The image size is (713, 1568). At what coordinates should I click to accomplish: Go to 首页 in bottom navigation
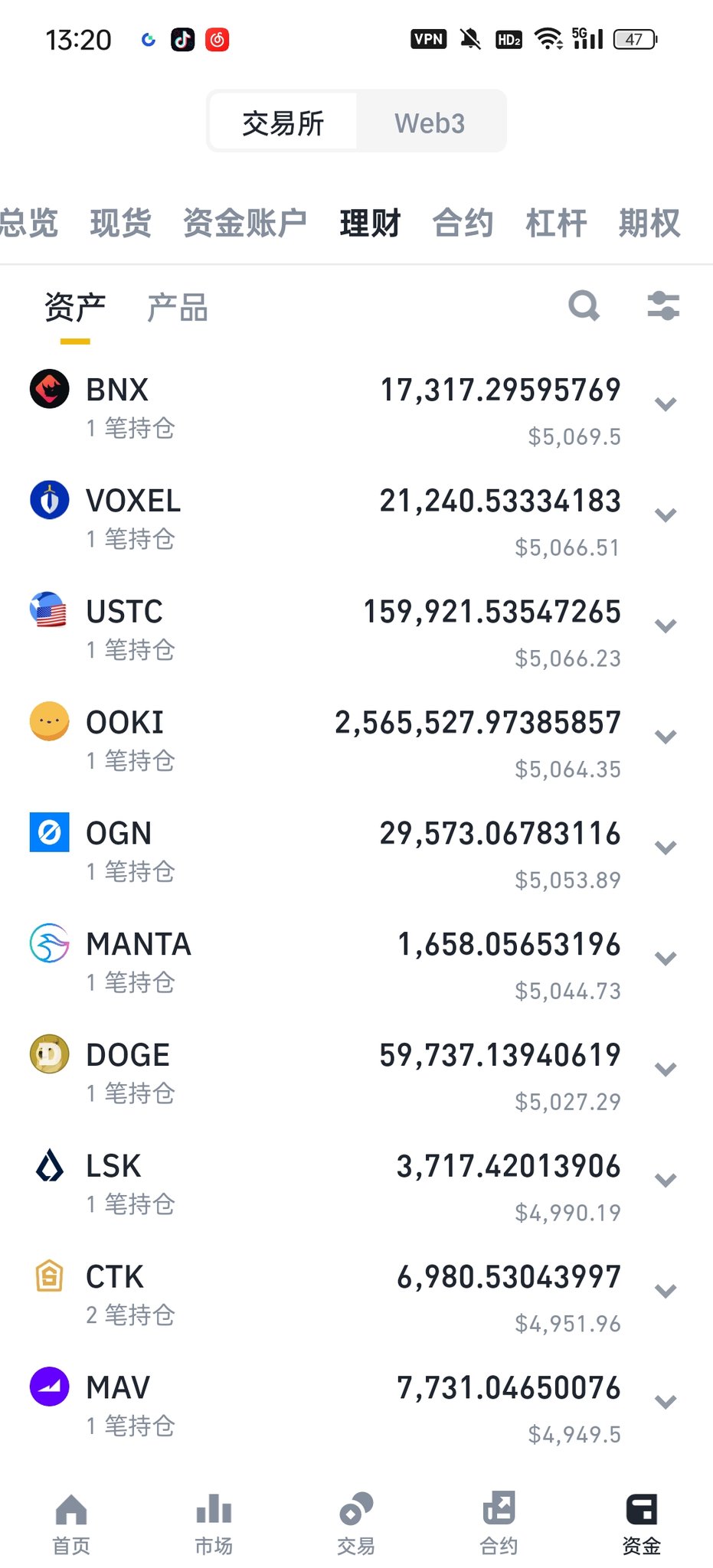(71, 1523)
